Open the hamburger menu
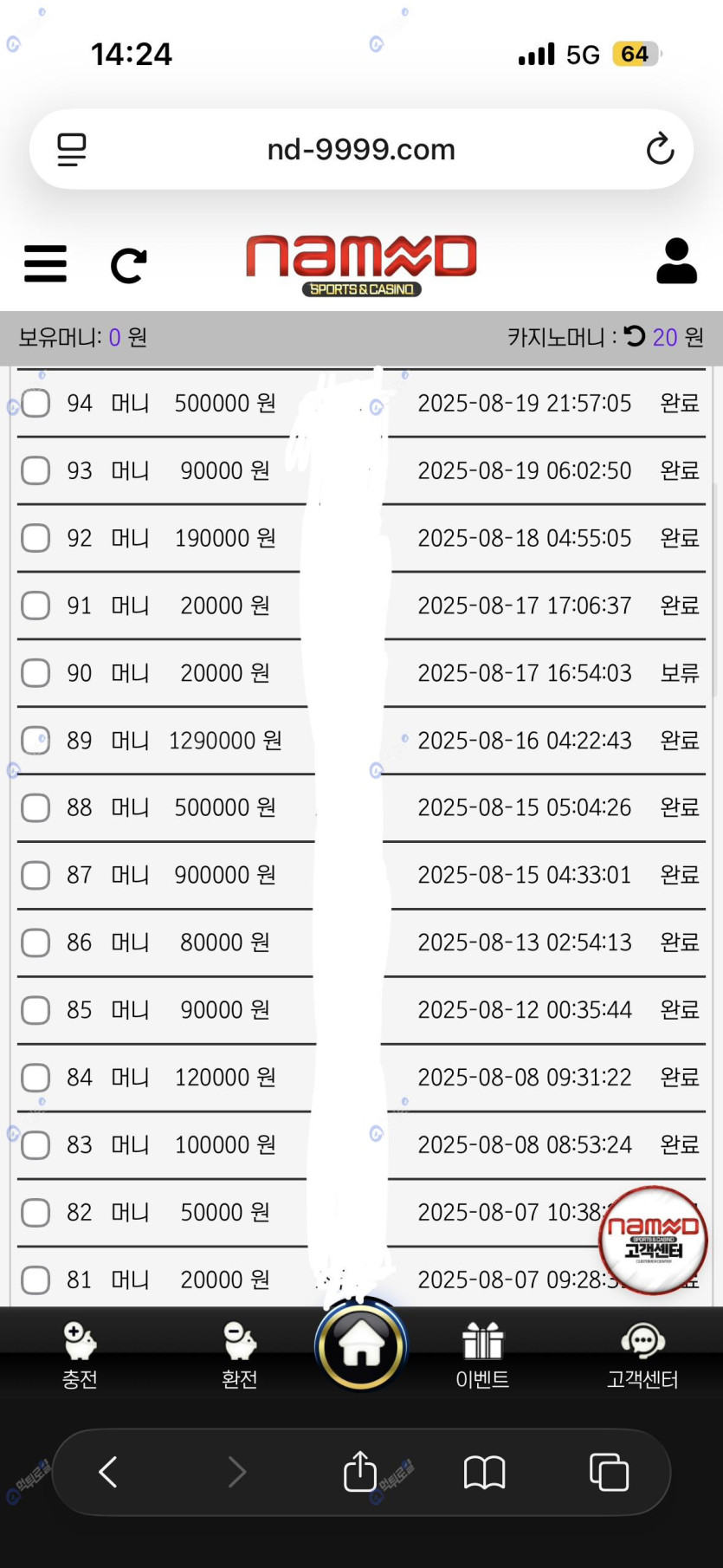The image size is (723, 1568). (45, 263)
